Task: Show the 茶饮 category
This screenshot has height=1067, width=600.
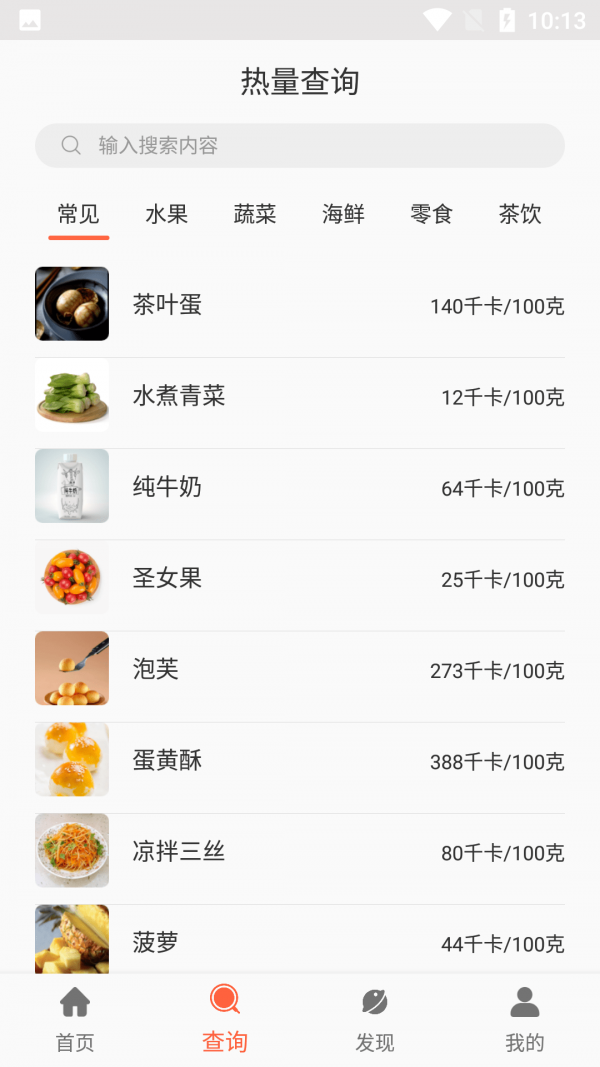Action: pos(520,214)
